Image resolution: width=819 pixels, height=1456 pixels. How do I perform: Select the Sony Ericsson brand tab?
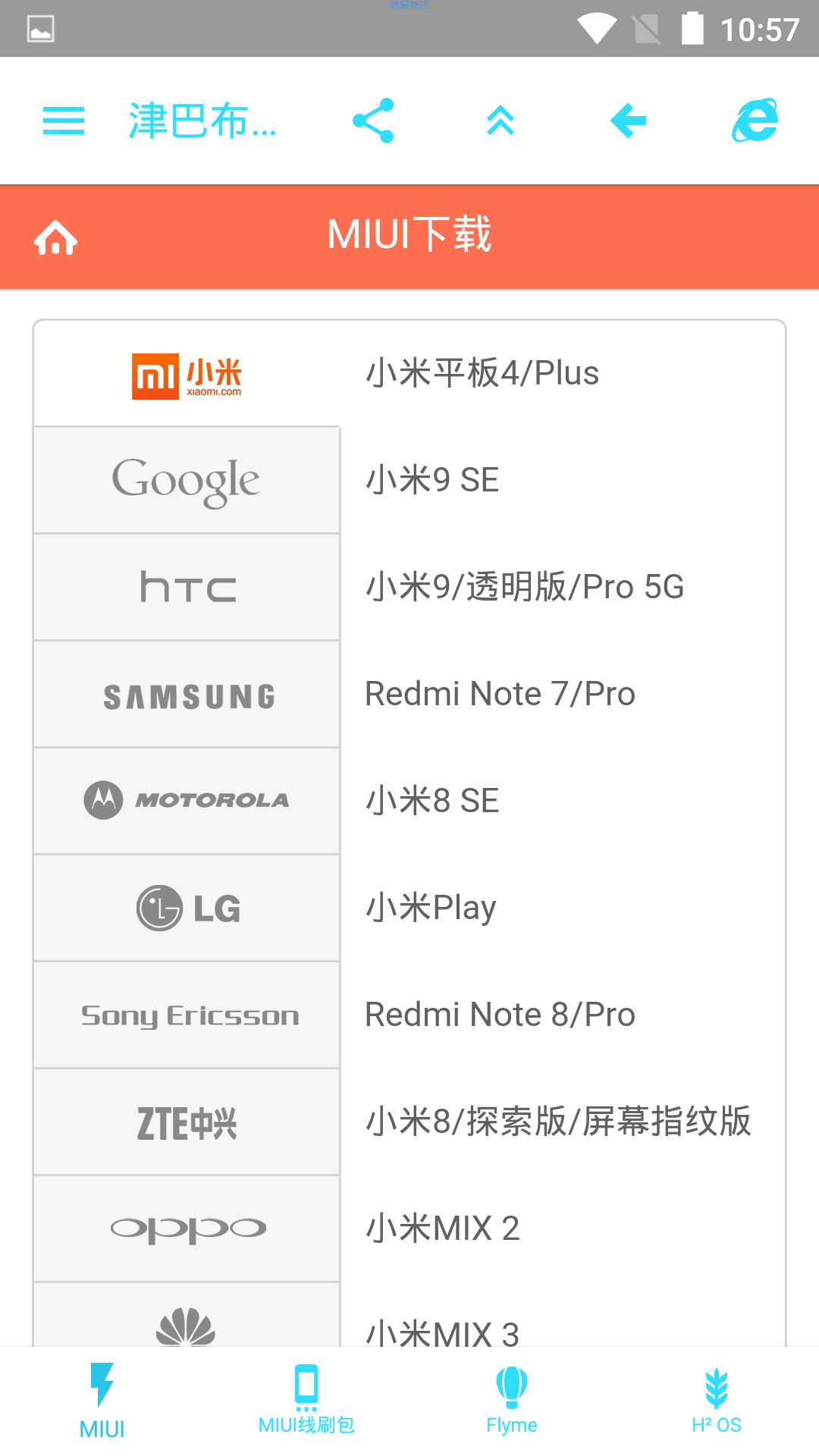(x=187, y=1015)
